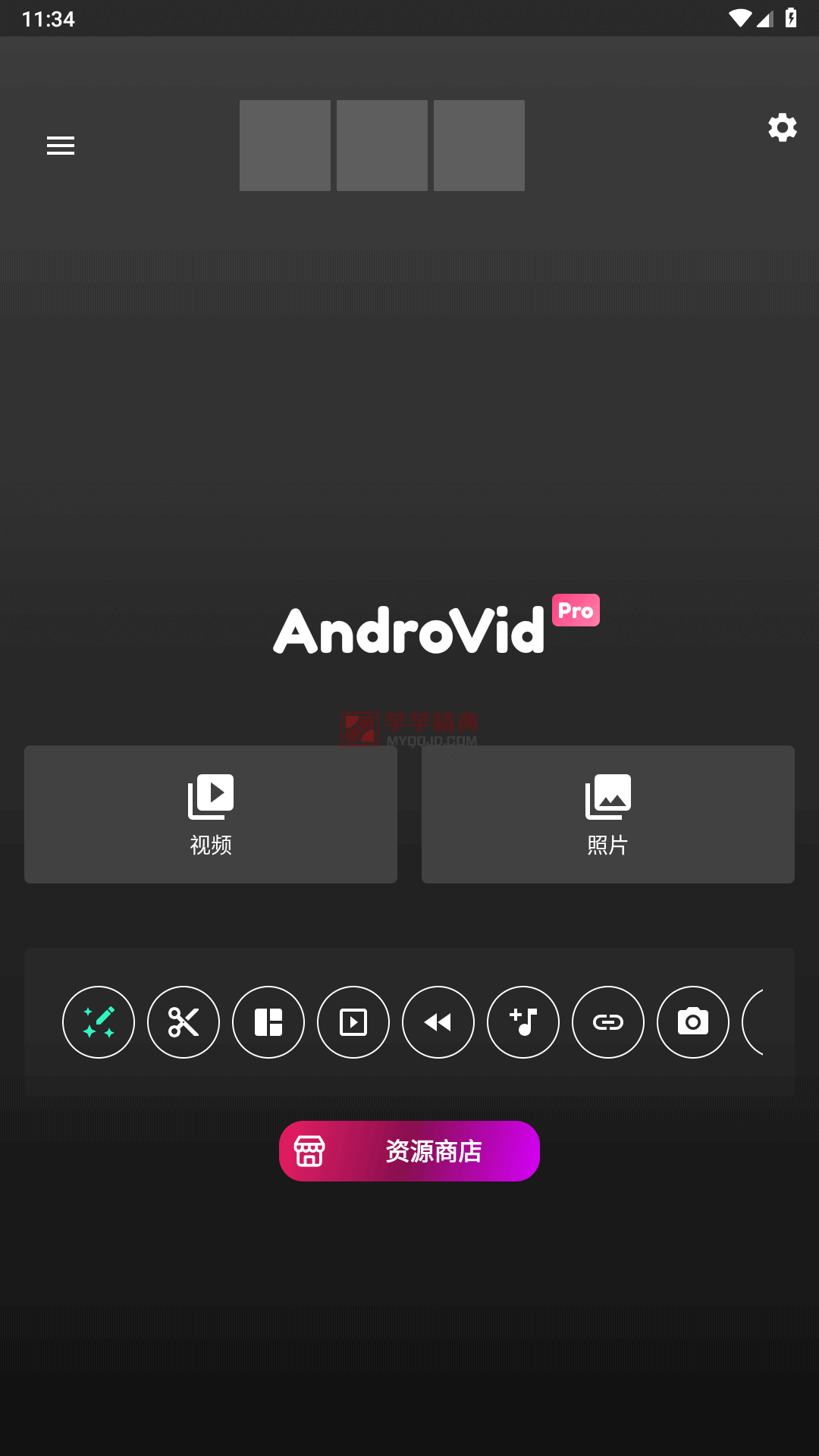Open the 照片 (photos) library
Screen dimensions: 819x1456
point(607,814)
